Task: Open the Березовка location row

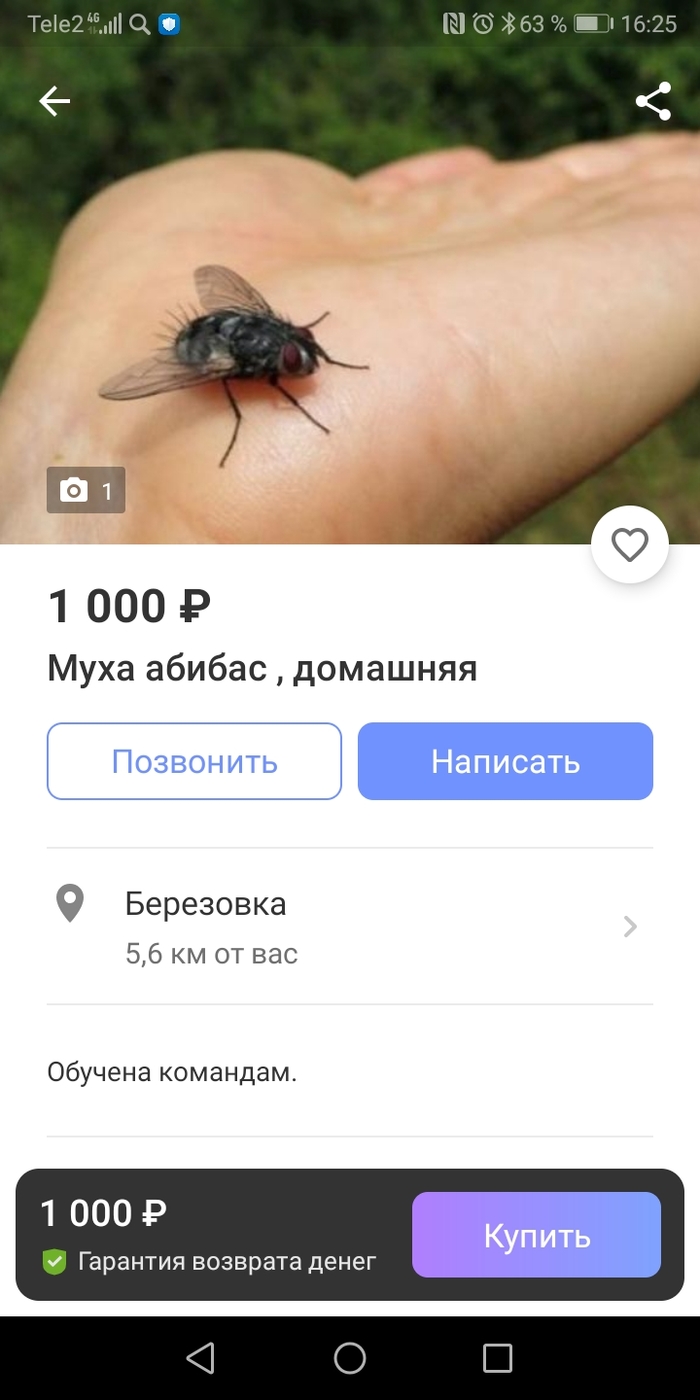Action: tap(350, 926)
